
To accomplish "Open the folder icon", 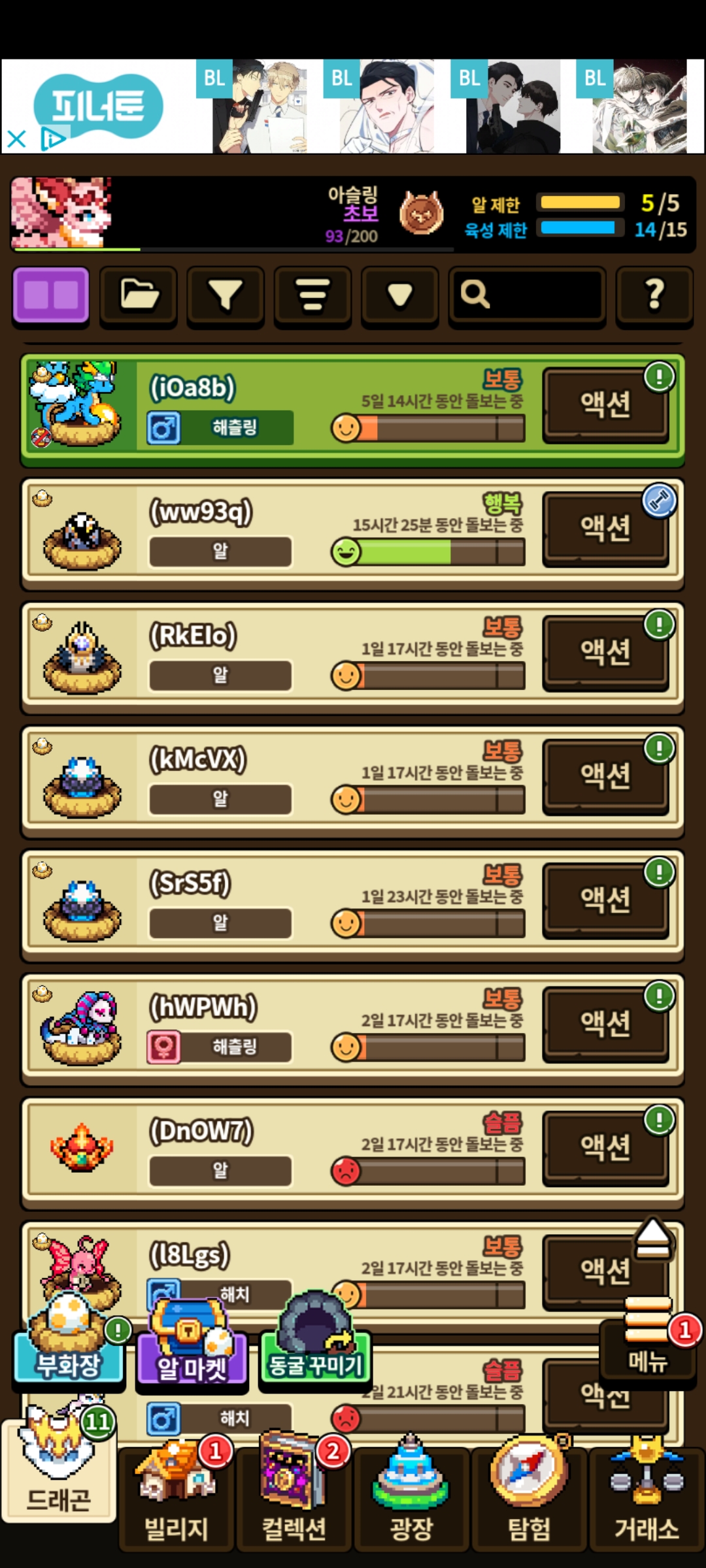I will pyautogui.click(x=139, y=295).
